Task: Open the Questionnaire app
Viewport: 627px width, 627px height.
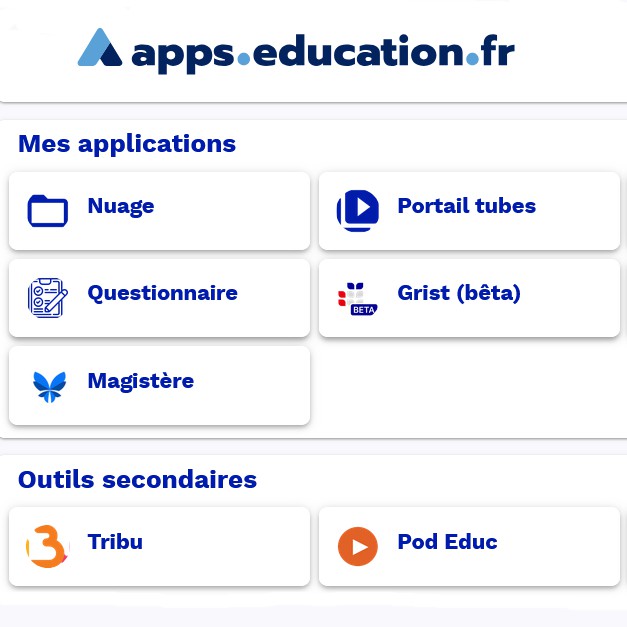Action: pyautogui.click(x=159, y=297)
